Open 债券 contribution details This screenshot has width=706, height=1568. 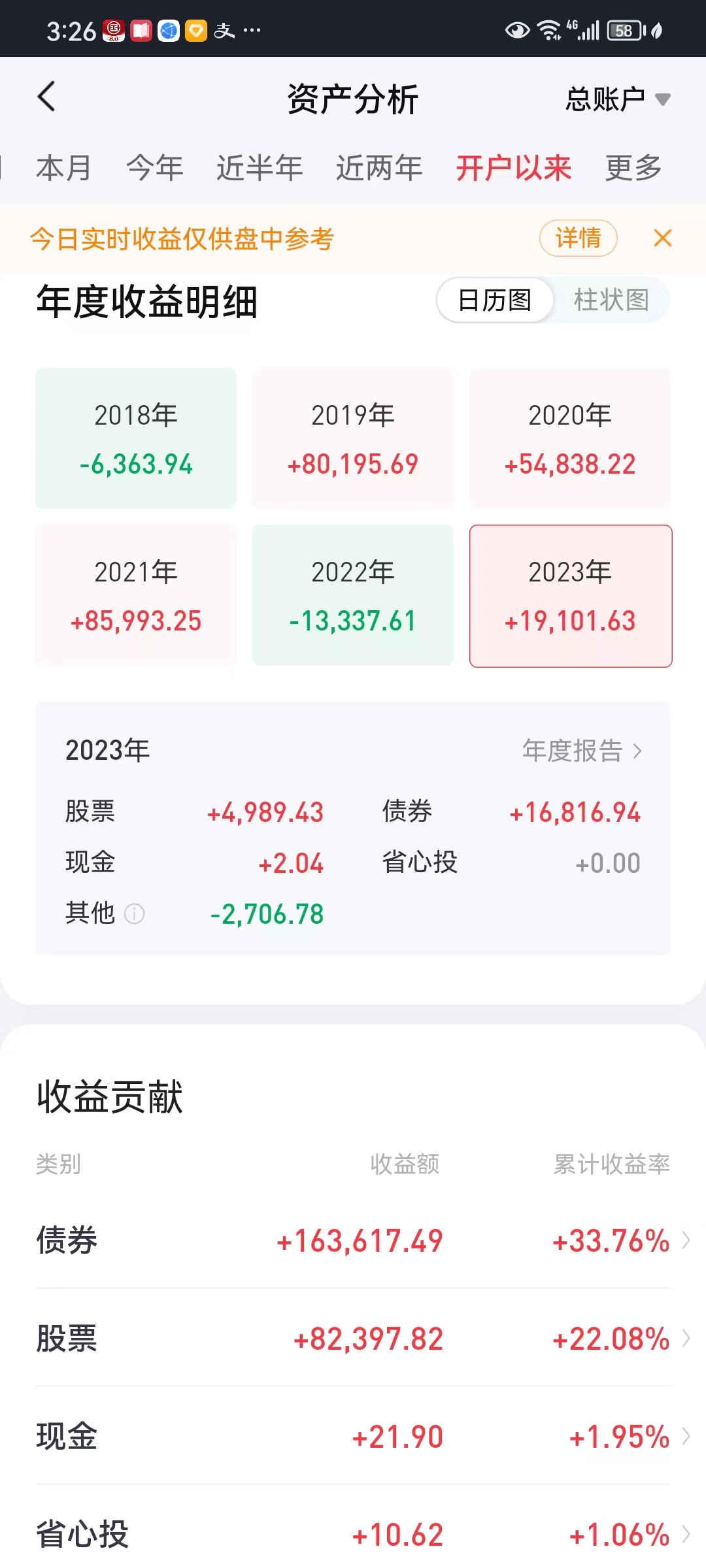pyautogui.click(x=353, y=1240)
